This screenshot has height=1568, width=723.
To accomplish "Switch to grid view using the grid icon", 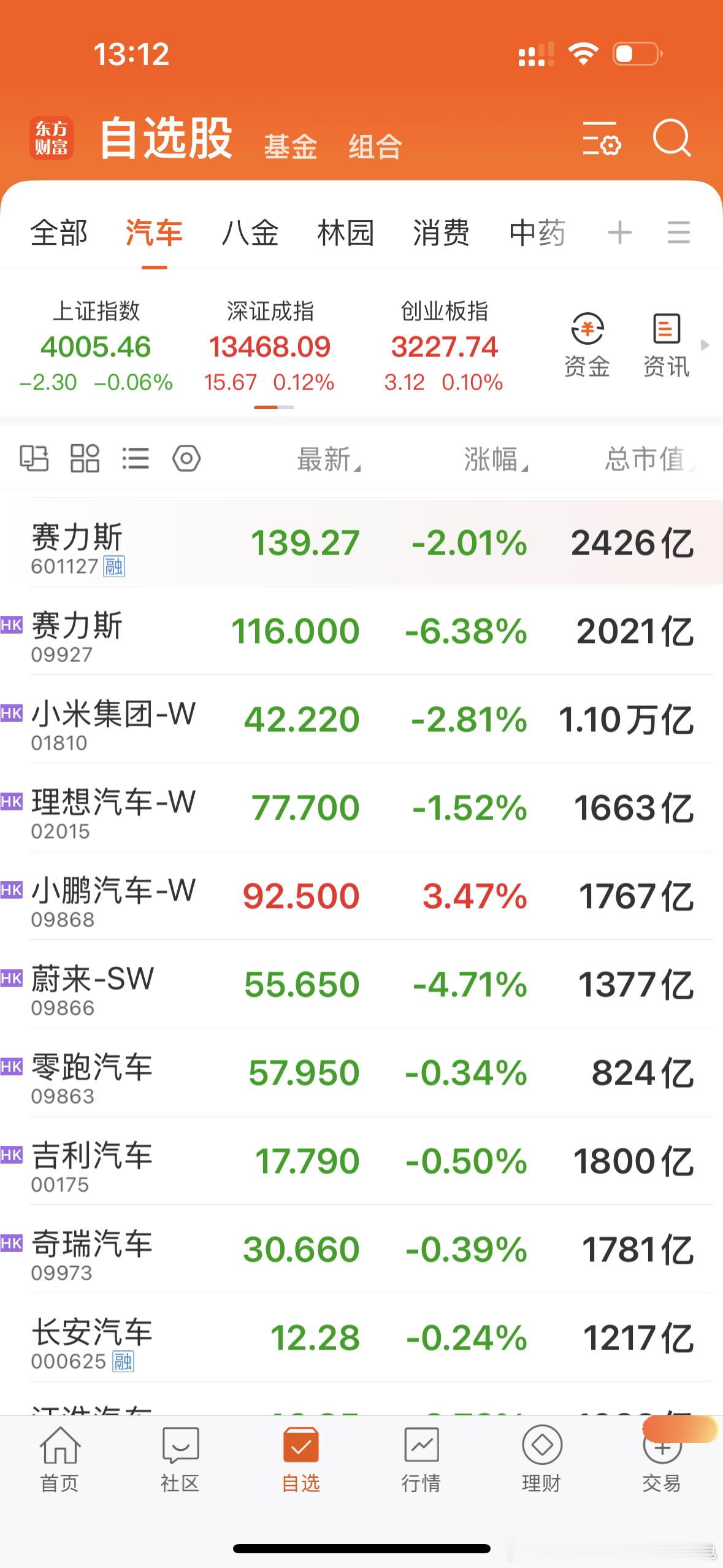I will [x=85, y=458].
